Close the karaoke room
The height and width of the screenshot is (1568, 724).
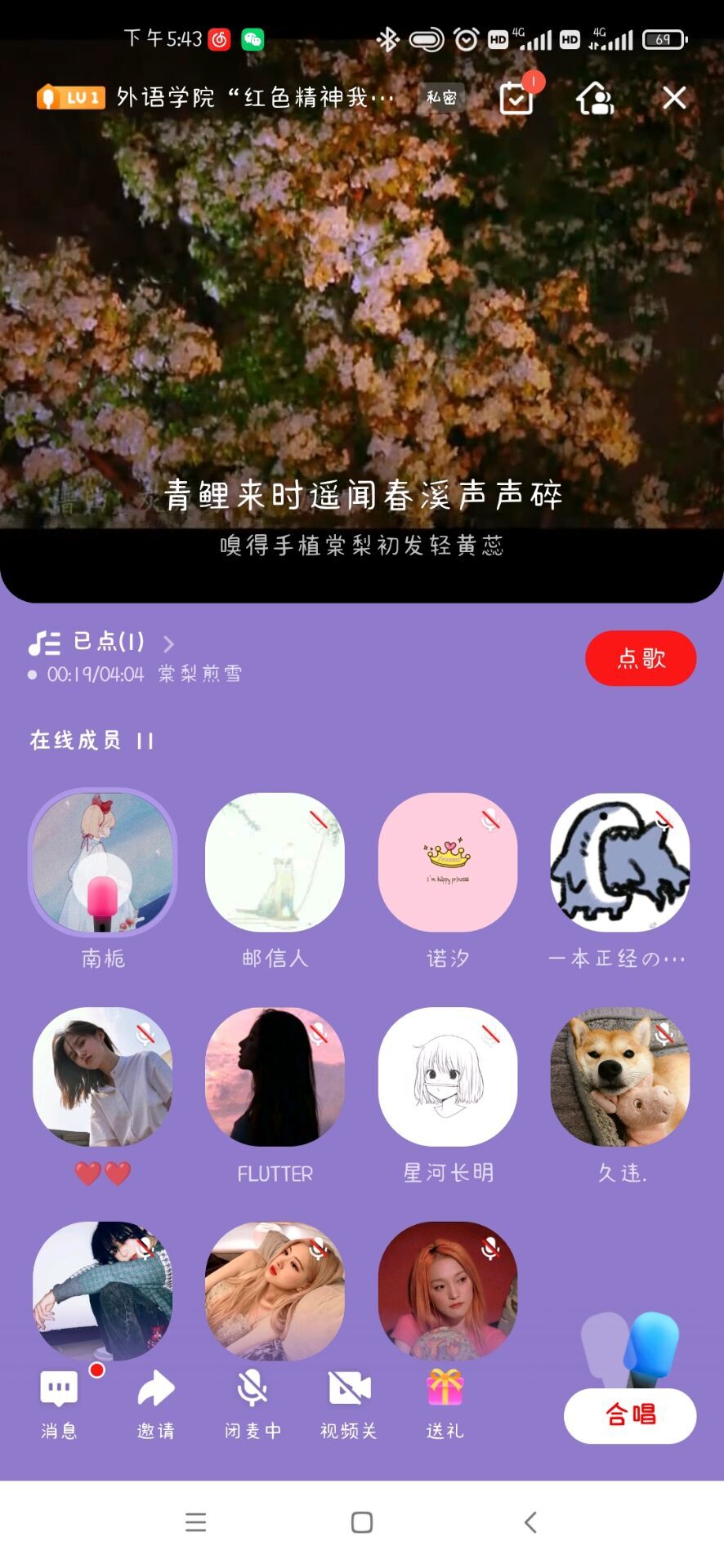(674, 98)
